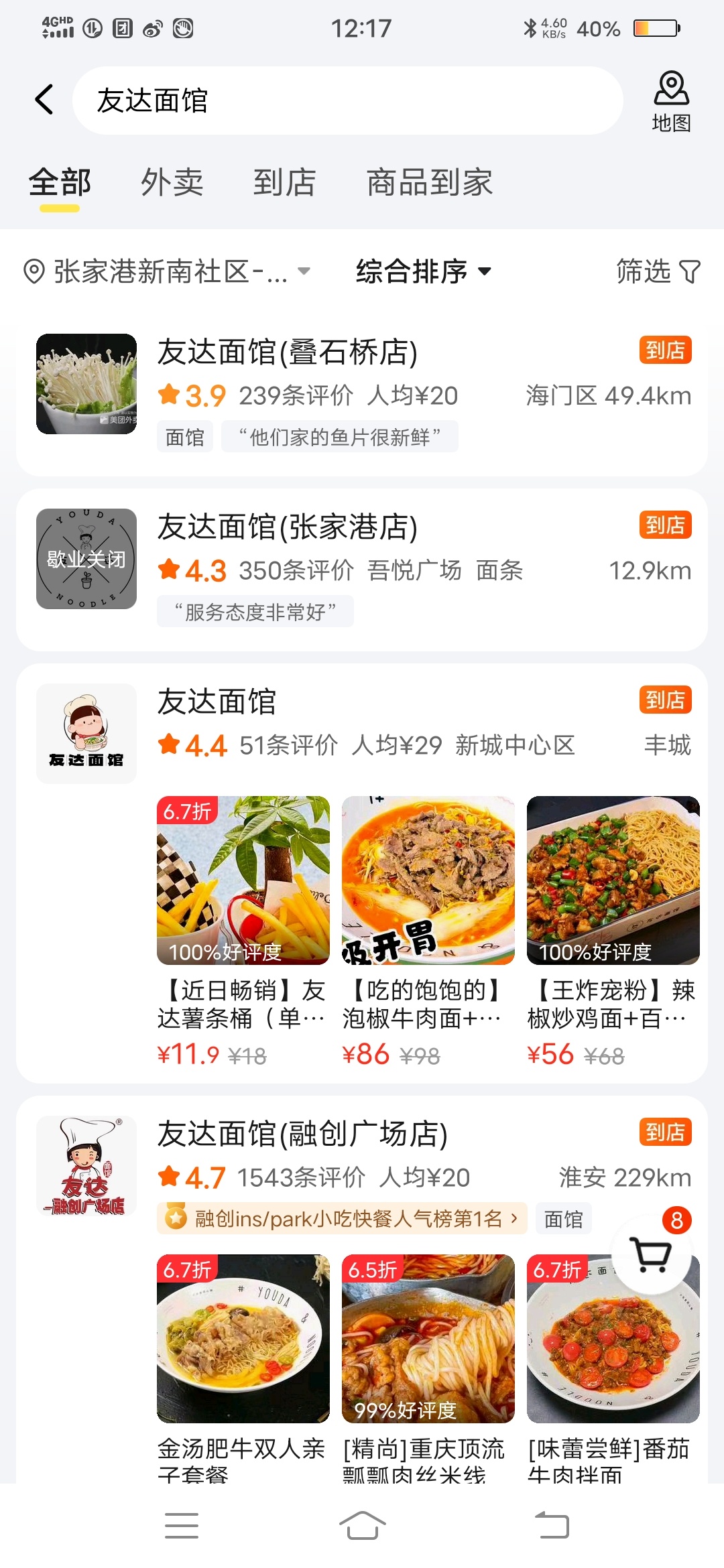Screen dimensions: 724x1568
Task: Tap the system home button
Action: click(362, 1526)
